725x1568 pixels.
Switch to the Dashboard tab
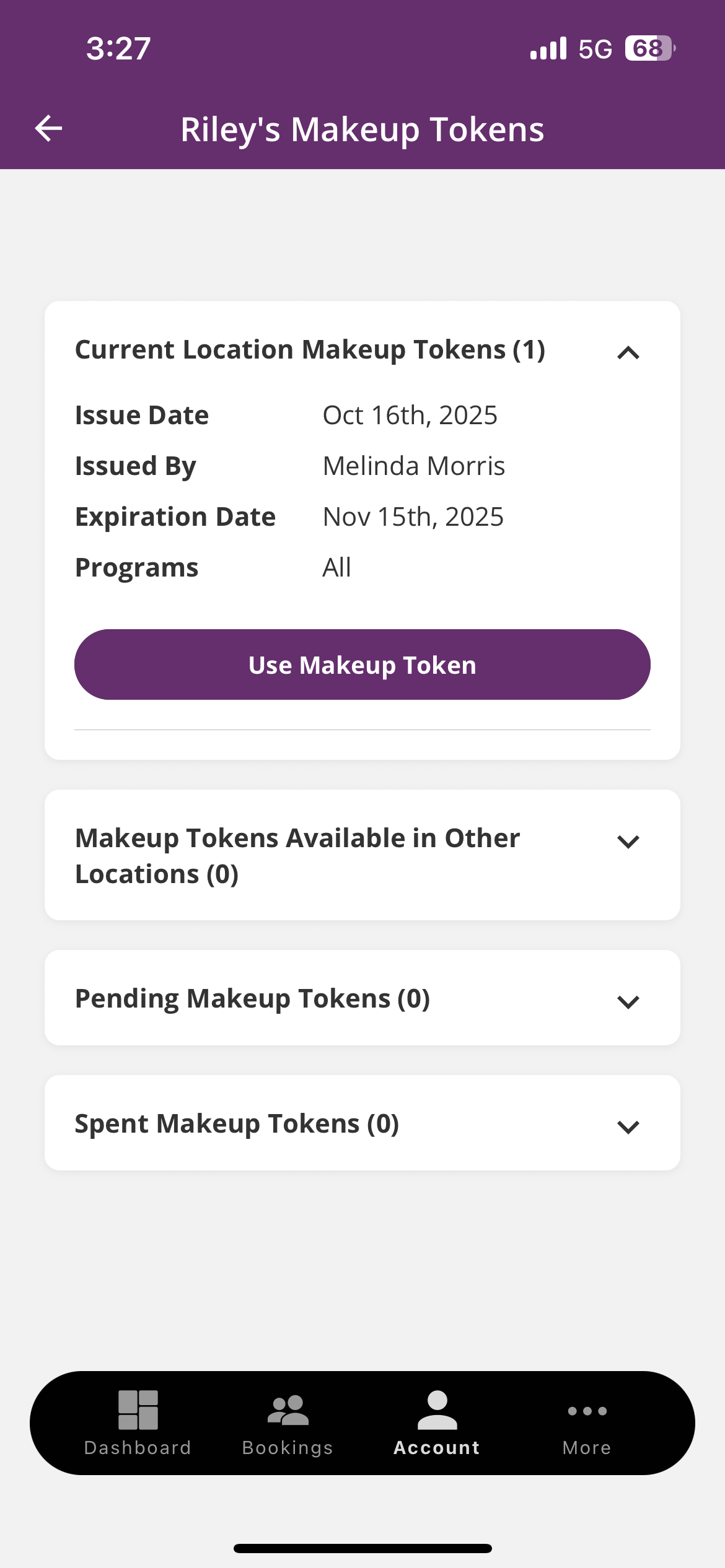[x=138, y=1422]
